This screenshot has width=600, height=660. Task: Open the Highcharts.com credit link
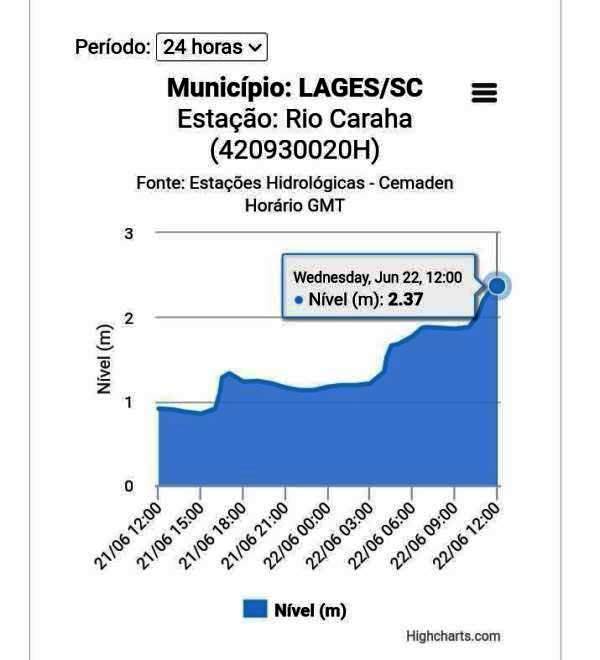pos(452,636)
